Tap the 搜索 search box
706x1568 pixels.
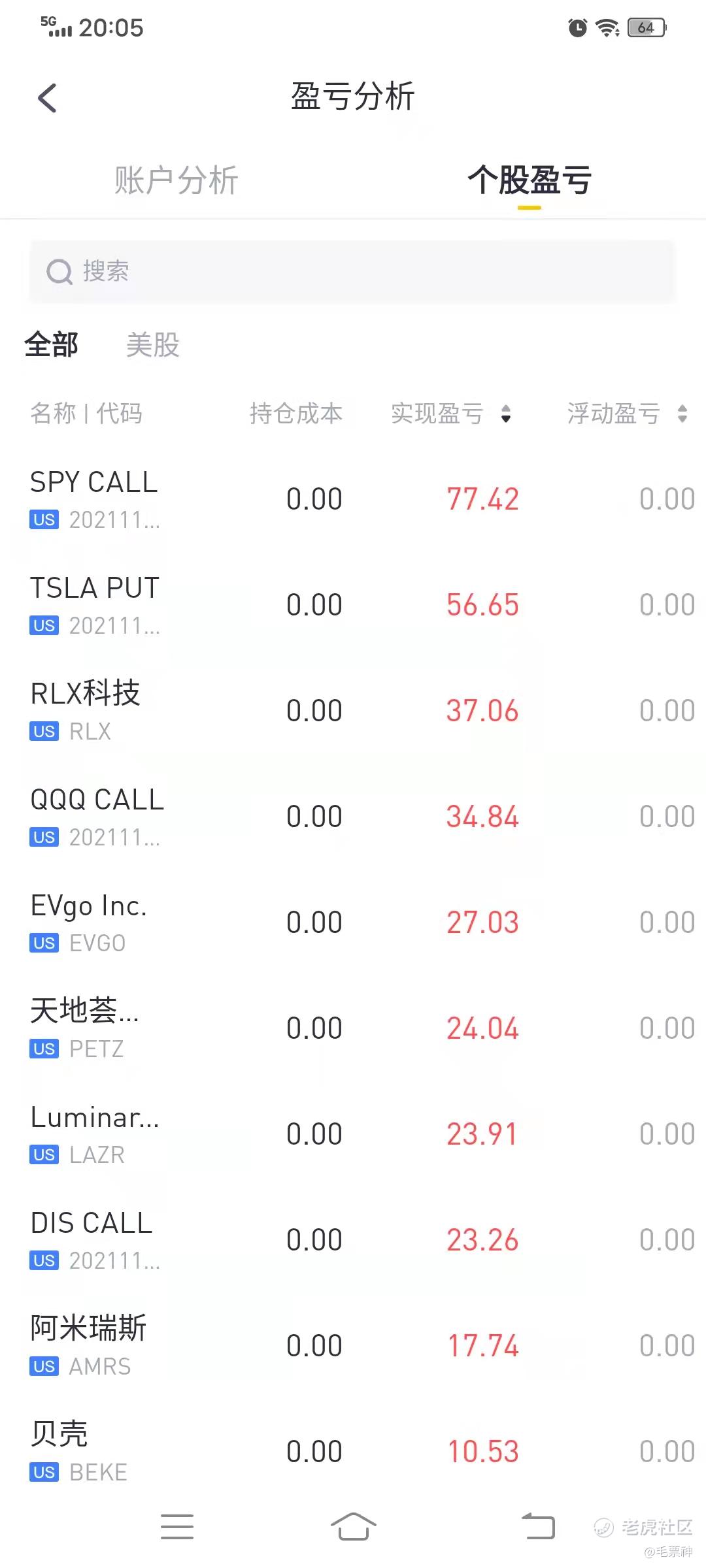coord(352,271)
